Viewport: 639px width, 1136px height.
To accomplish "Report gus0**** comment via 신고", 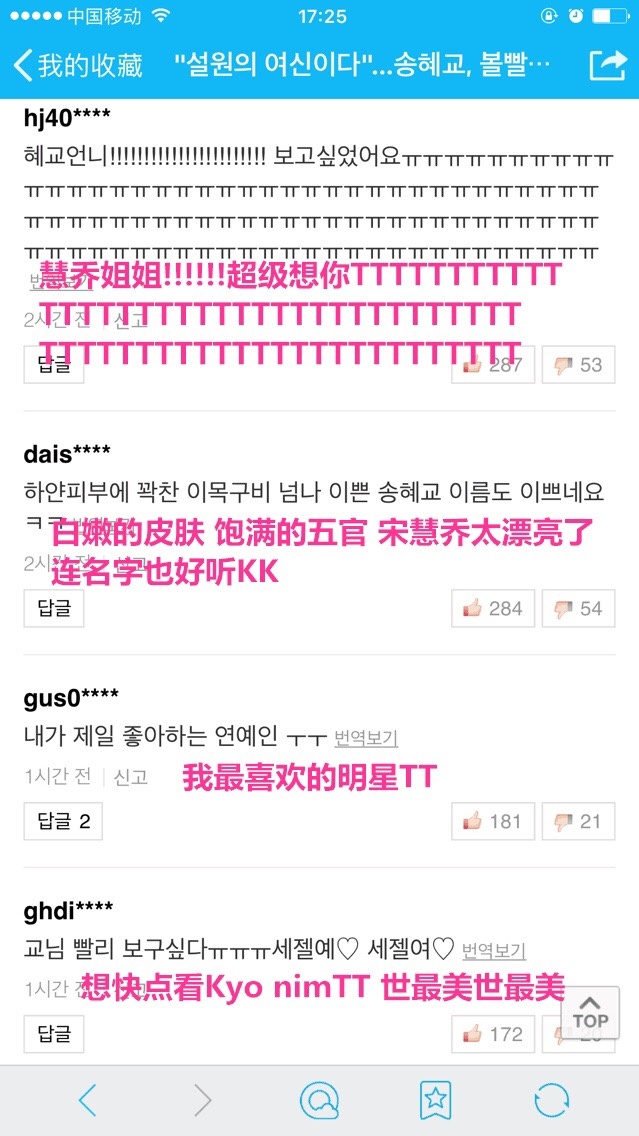I will [131, 777].
